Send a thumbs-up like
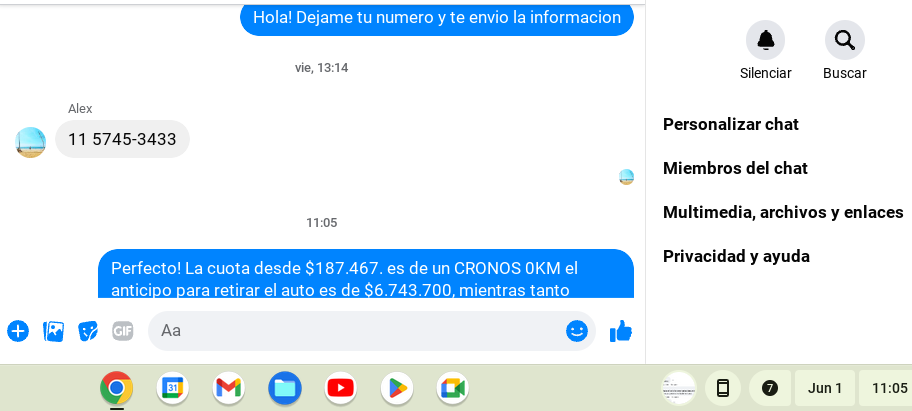912x411 pixels. click(621, 331)
